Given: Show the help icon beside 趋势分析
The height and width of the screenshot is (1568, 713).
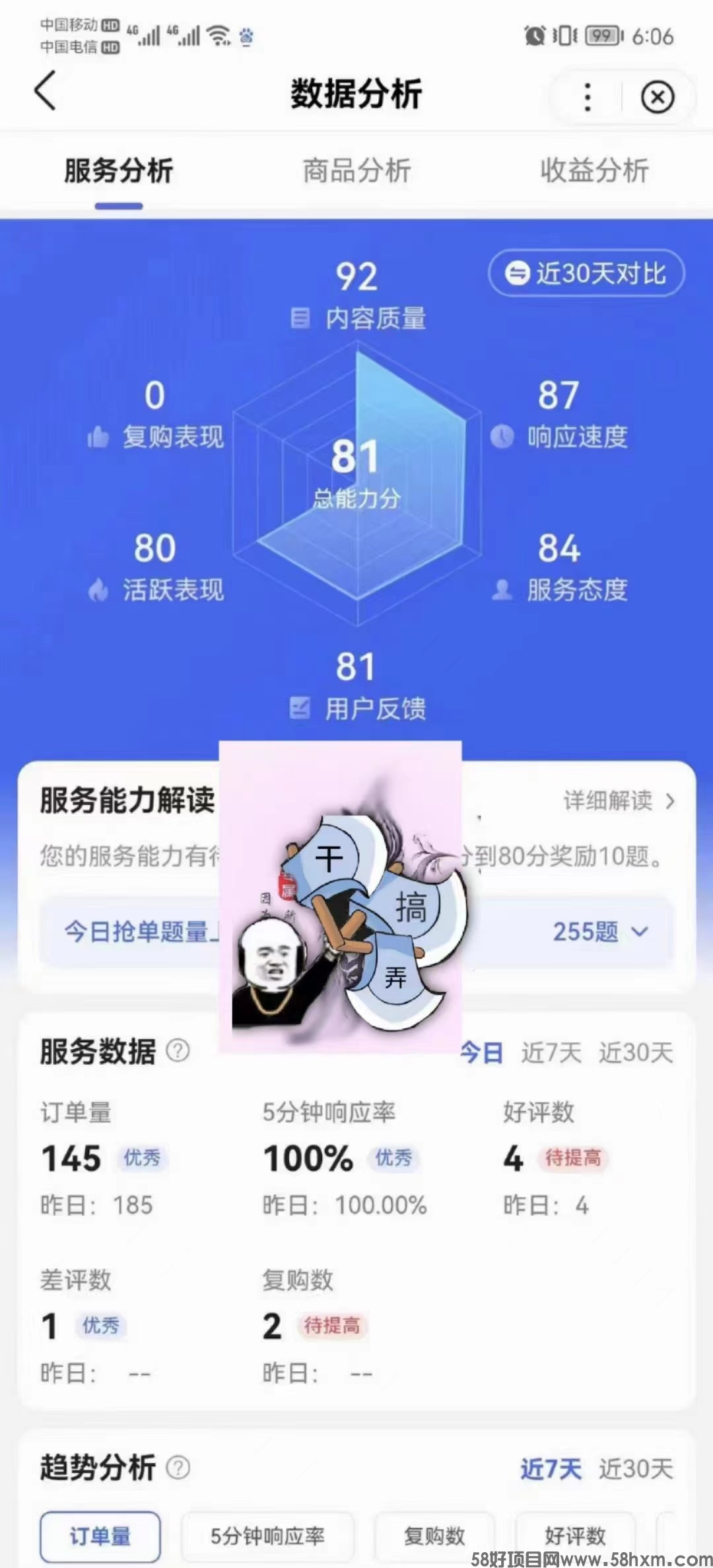Looking at the screenshot, I should [x=178, y=1468].
